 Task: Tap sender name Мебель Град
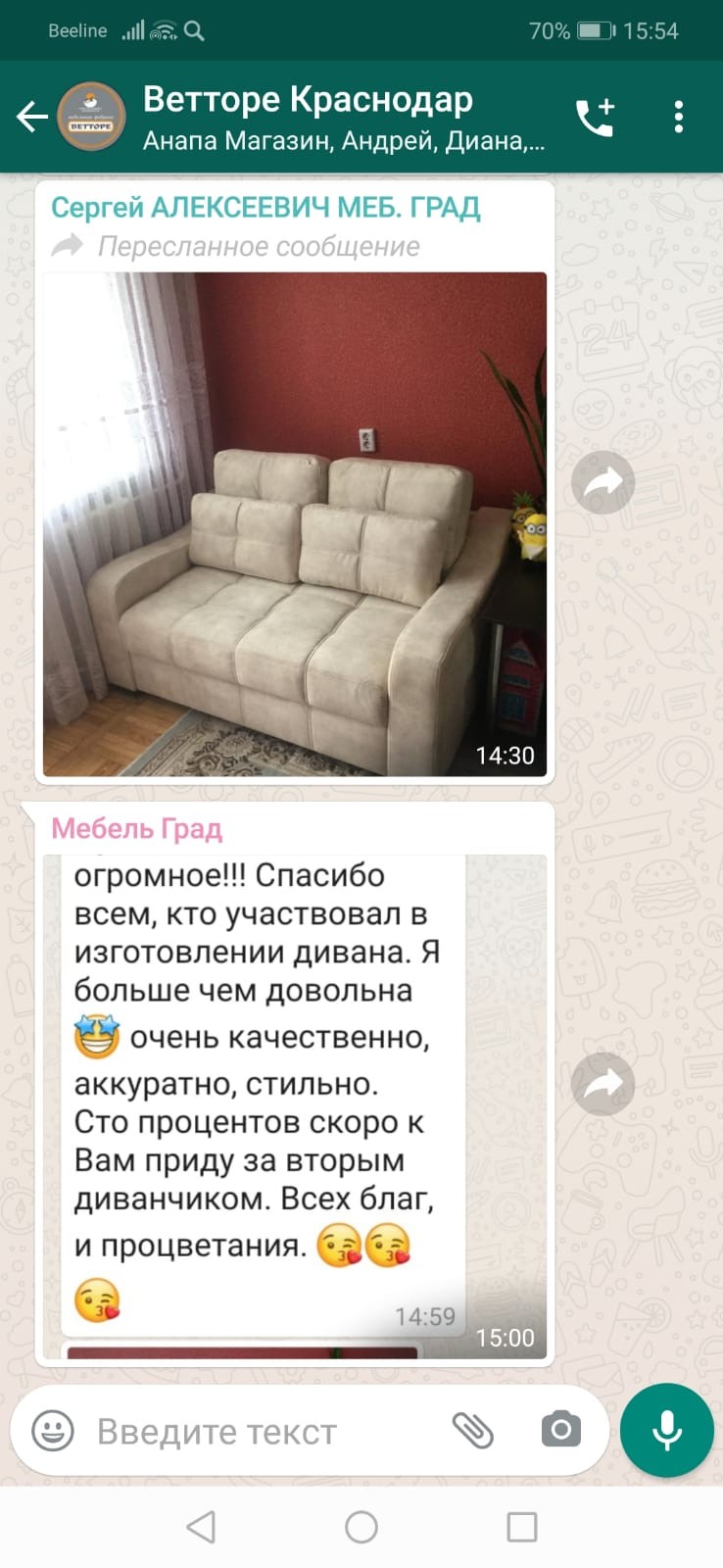(x=136, y=829)
